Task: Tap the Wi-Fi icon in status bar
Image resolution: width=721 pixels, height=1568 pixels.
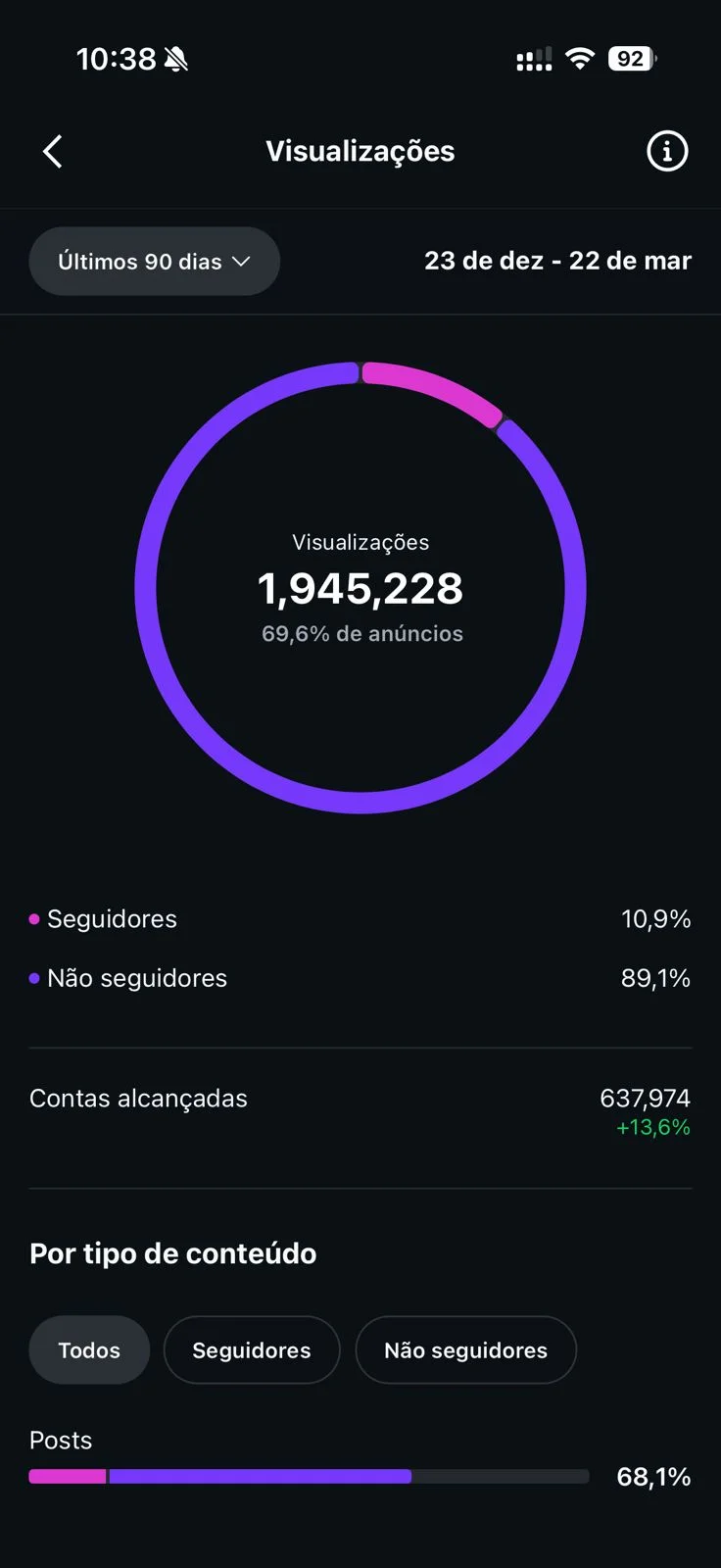Action: (580, 58)
